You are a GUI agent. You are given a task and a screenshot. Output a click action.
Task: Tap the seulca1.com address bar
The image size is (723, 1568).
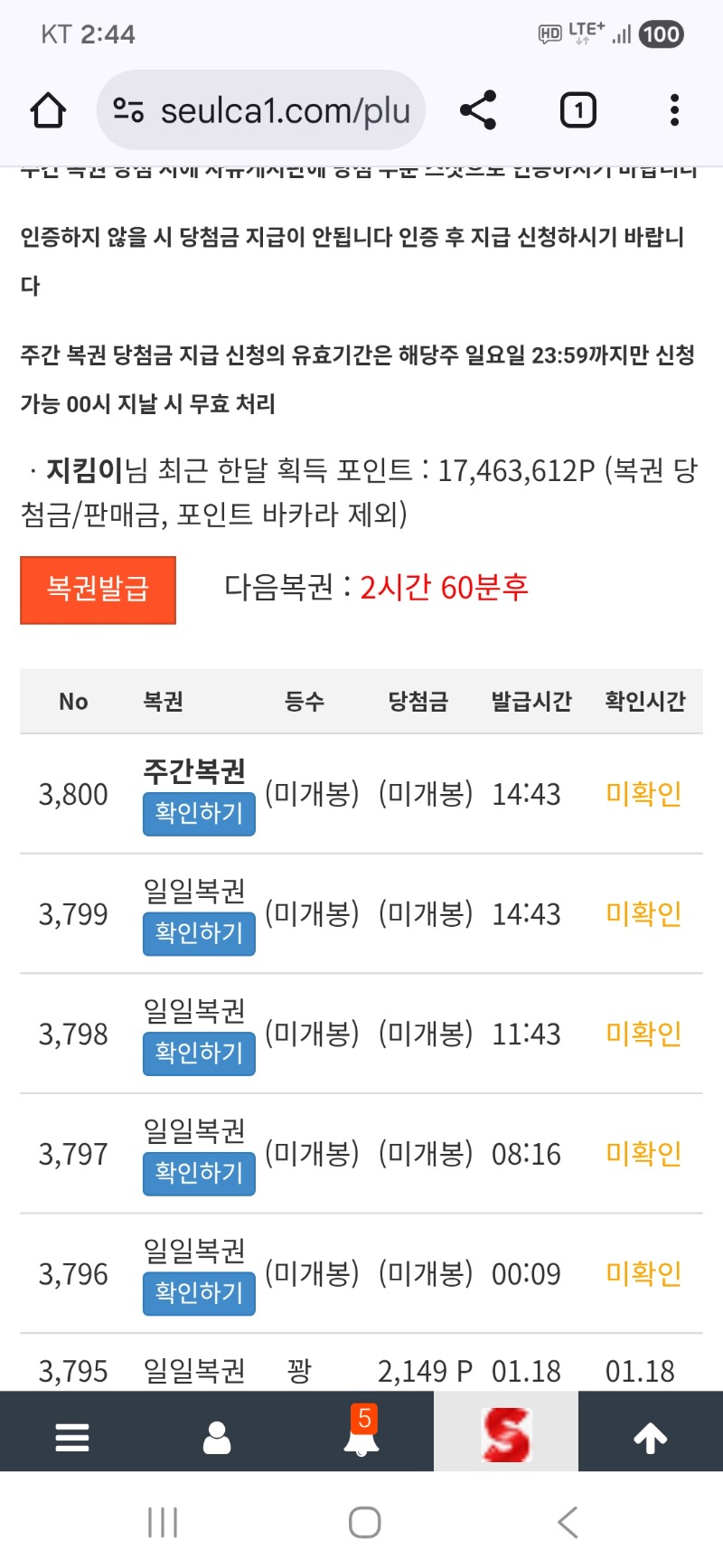click(262, 111)
